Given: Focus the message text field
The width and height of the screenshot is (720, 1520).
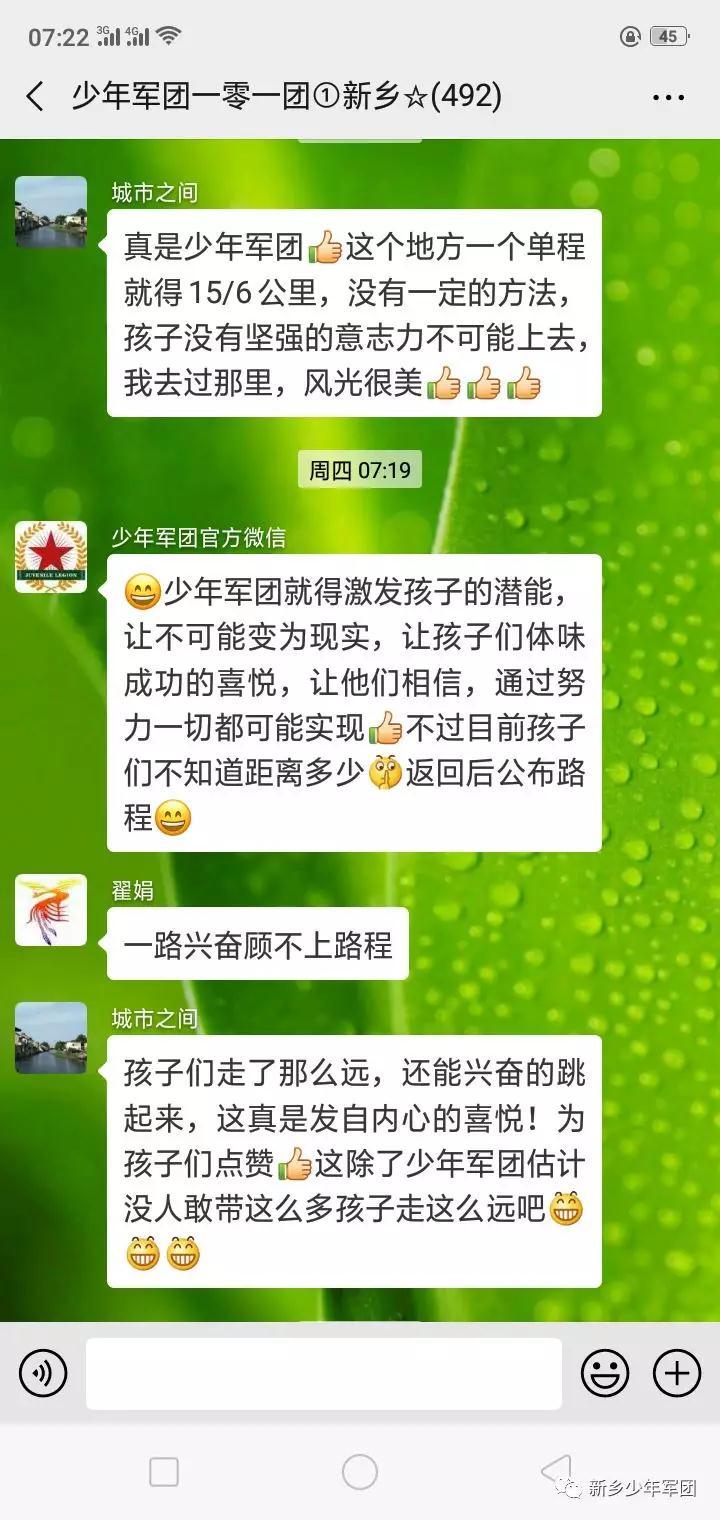Looking at the screenshot, I should [324, 1373].
